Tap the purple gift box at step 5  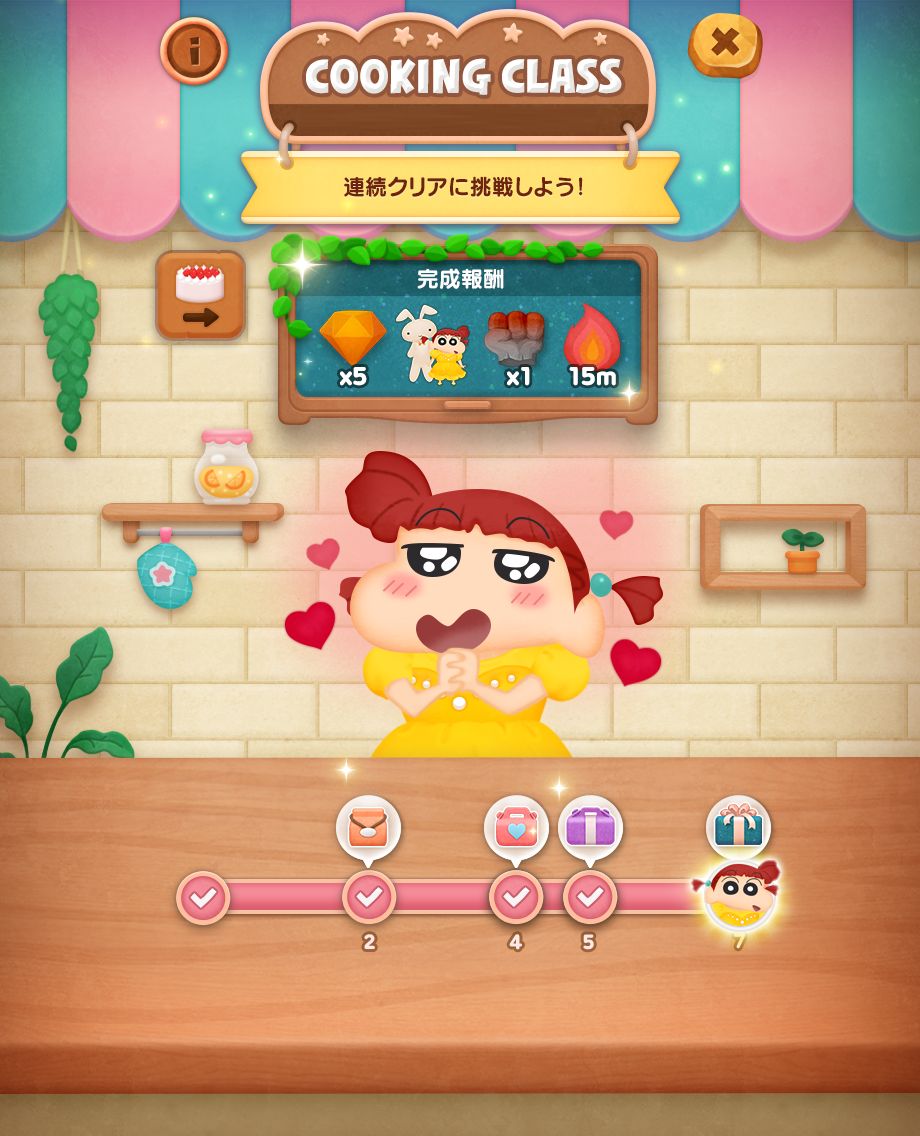[590, 827]
